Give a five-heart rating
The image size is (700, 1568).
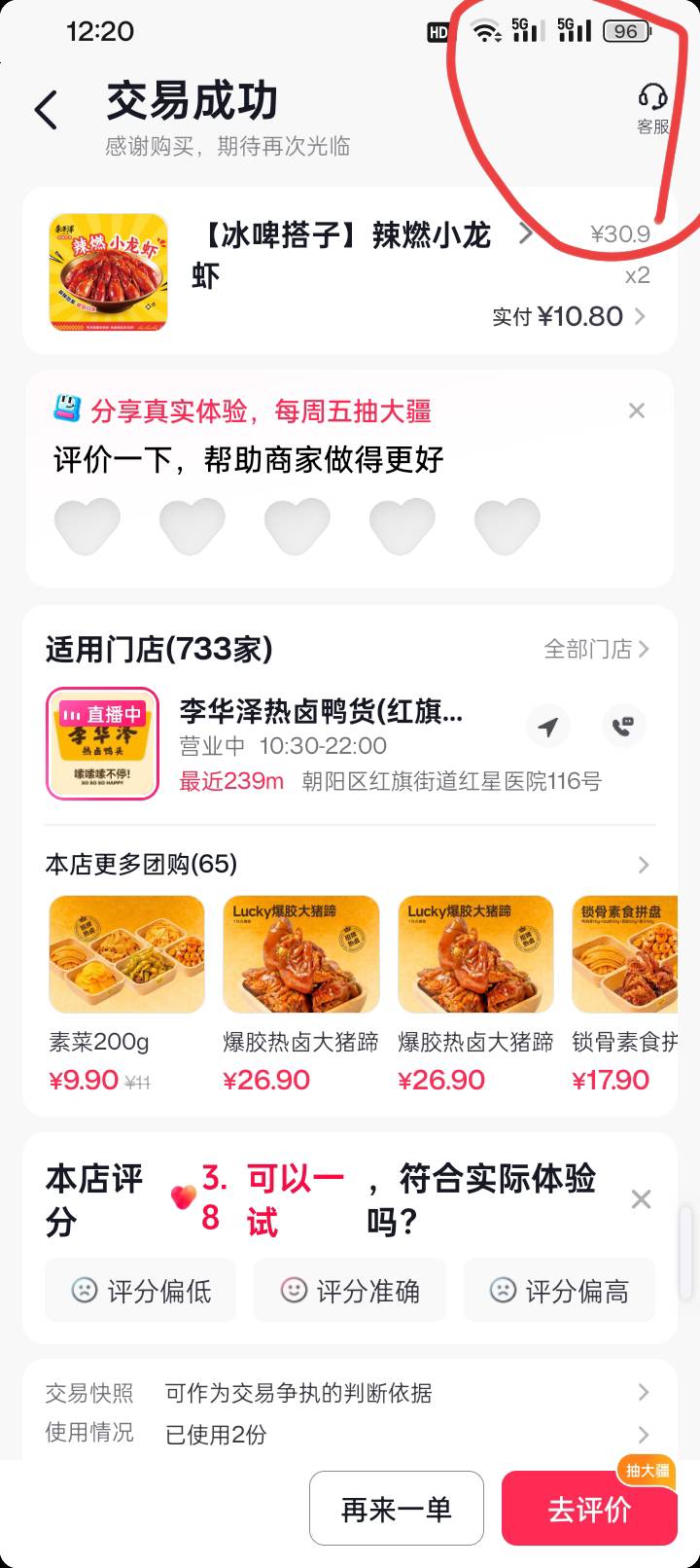pyautogui.click(x=507, y=524)
